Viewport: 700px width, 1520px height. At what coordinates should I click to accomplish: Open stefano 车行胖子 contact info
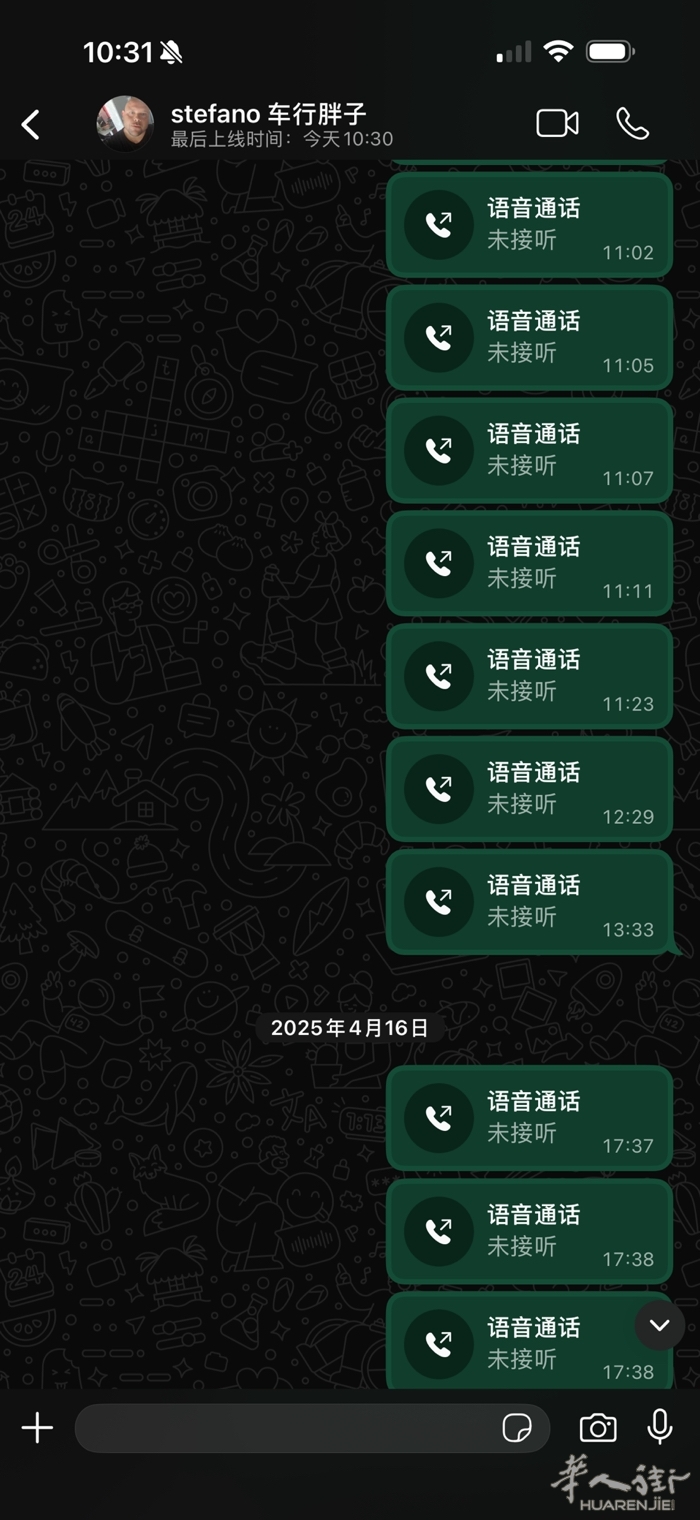[268, 124]
